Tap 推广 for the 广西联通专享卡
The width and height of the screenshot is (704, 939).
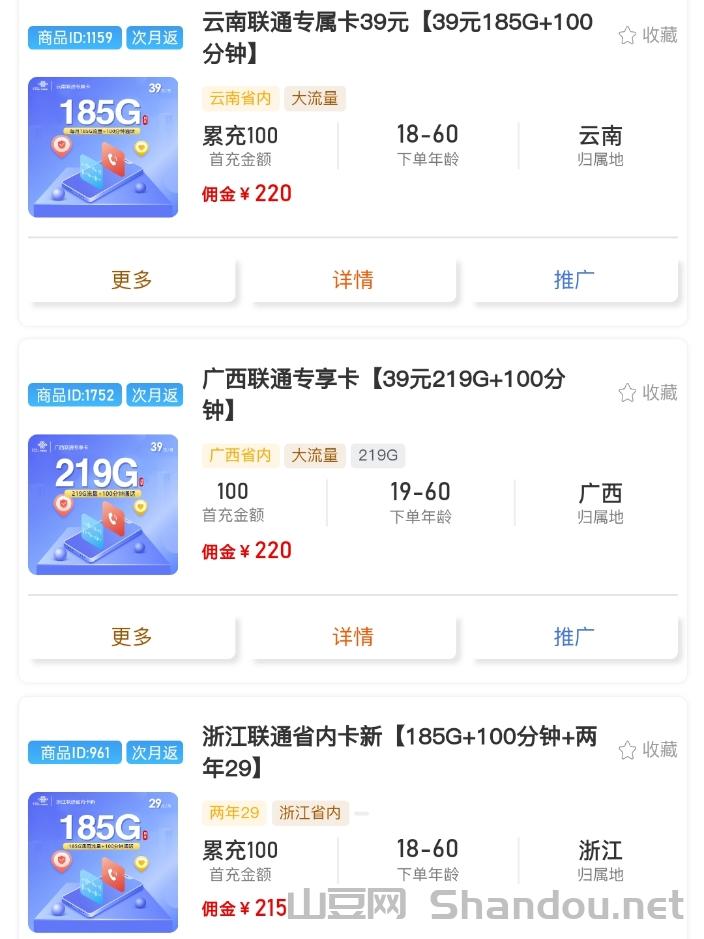(x=575, y=637)
